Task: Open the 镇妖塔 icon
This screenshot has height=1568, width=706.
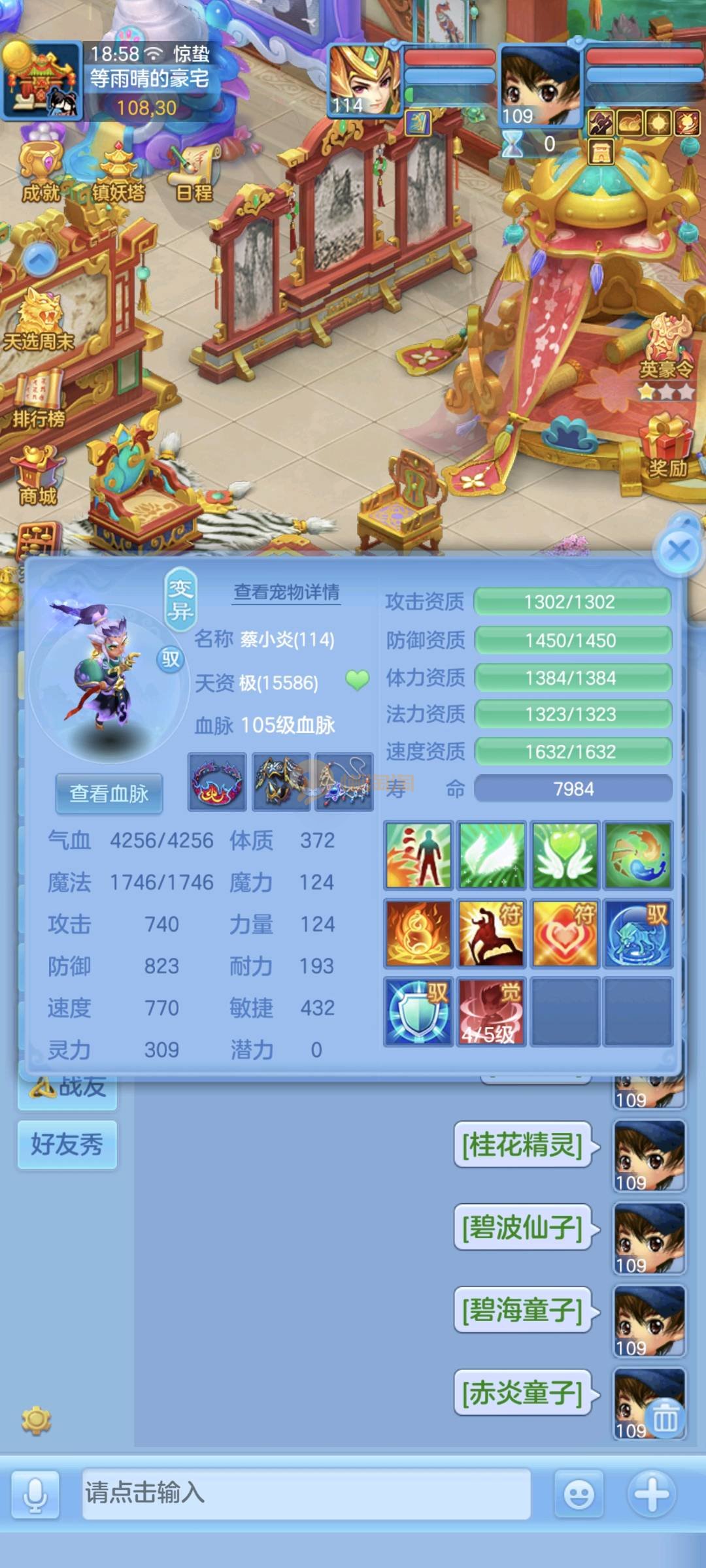Action: tap(118, 173)
